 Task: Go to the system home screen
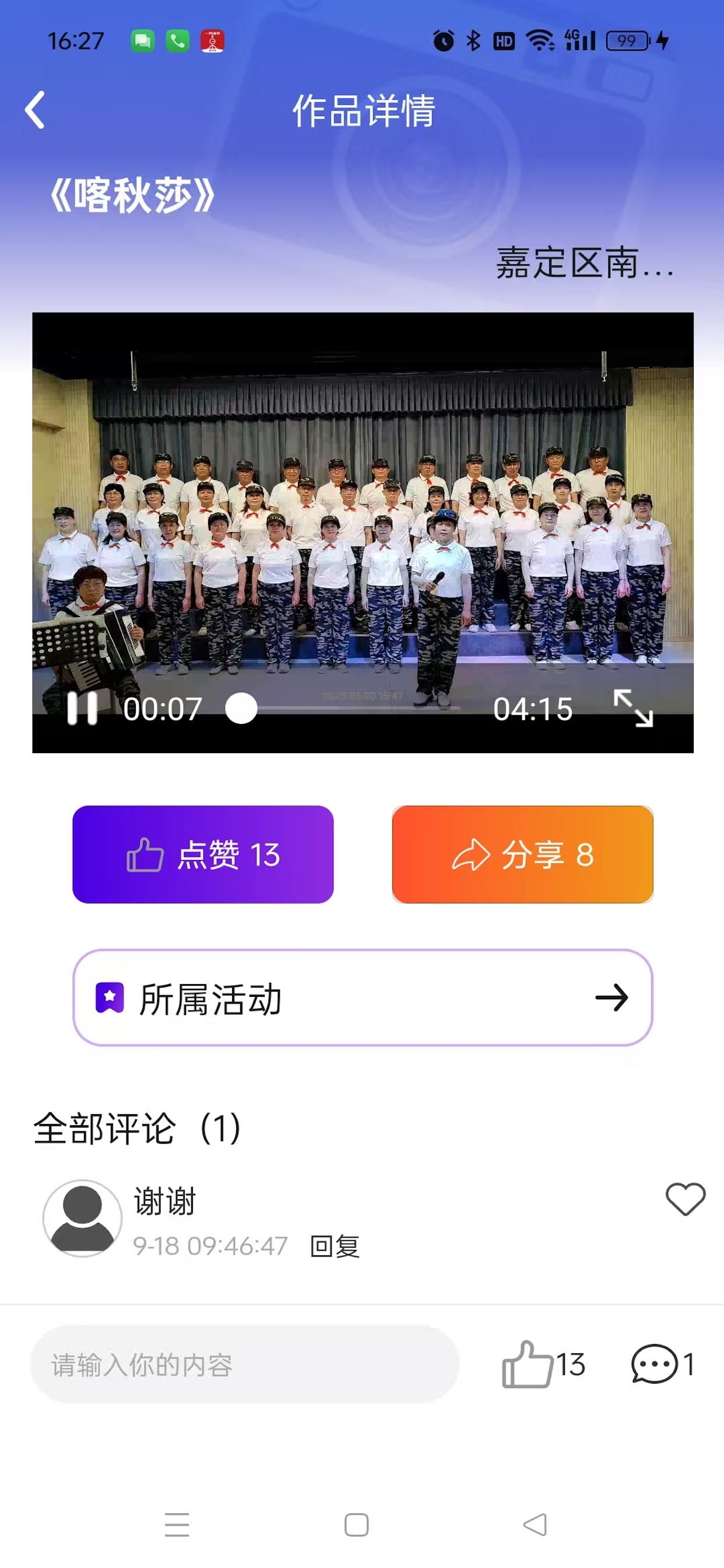[x=357, y=1525]
